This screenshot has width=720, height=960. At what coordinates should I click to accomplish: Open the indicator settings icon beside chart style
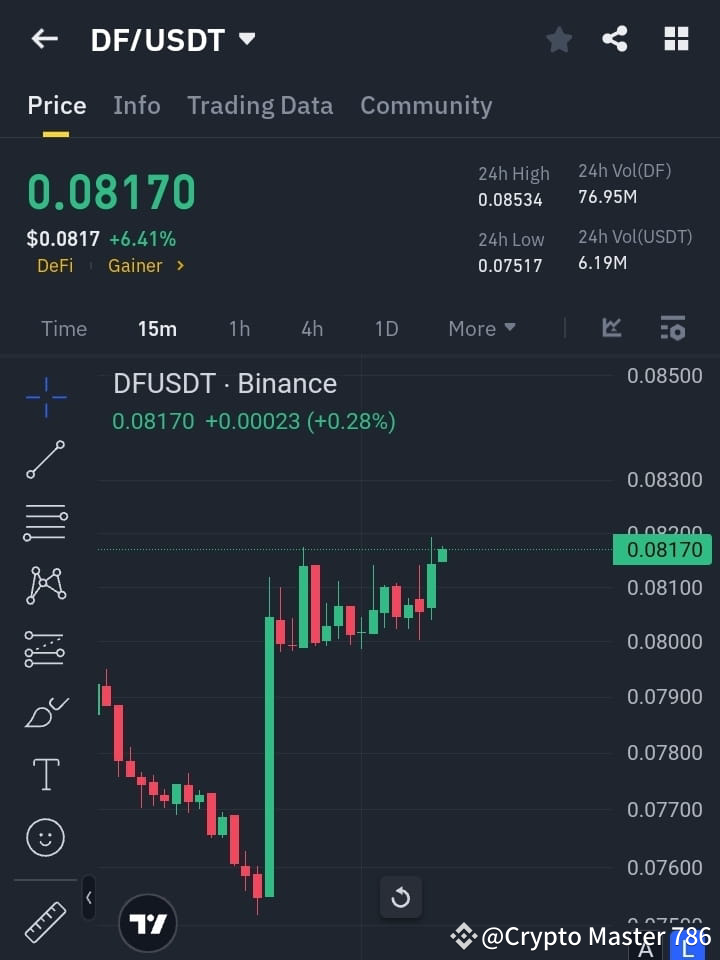[672, 328]
